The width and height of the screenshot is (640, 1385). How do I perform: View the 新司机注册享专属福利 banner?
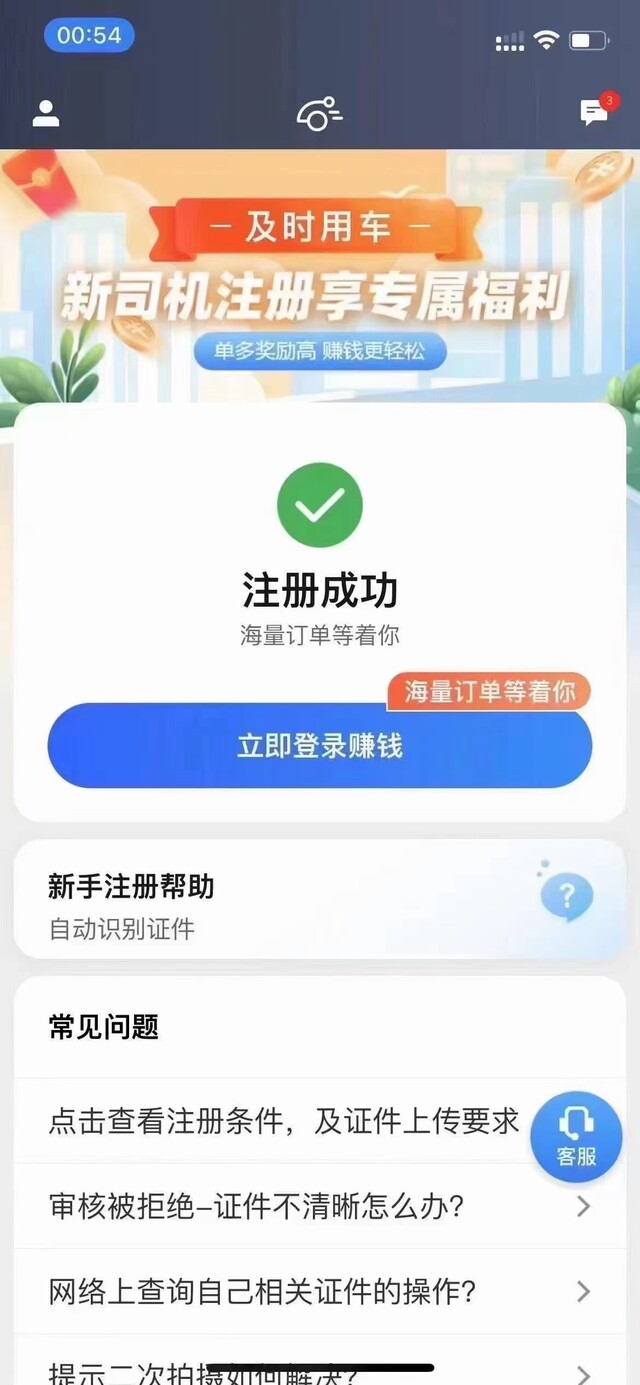[320, 276]
